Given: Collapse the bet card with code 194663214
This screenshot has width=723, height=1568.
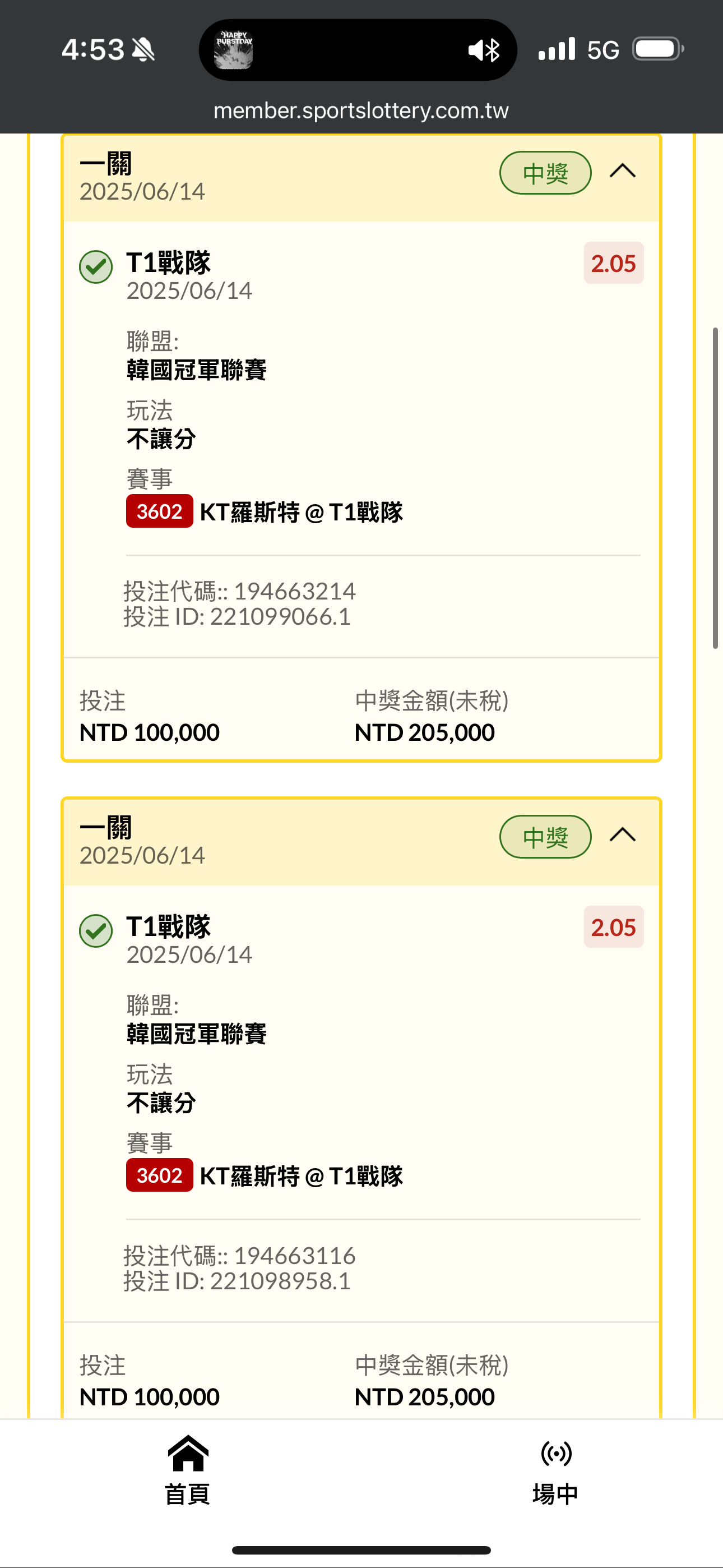Looking at the screenshot, I should click(622, 172).
